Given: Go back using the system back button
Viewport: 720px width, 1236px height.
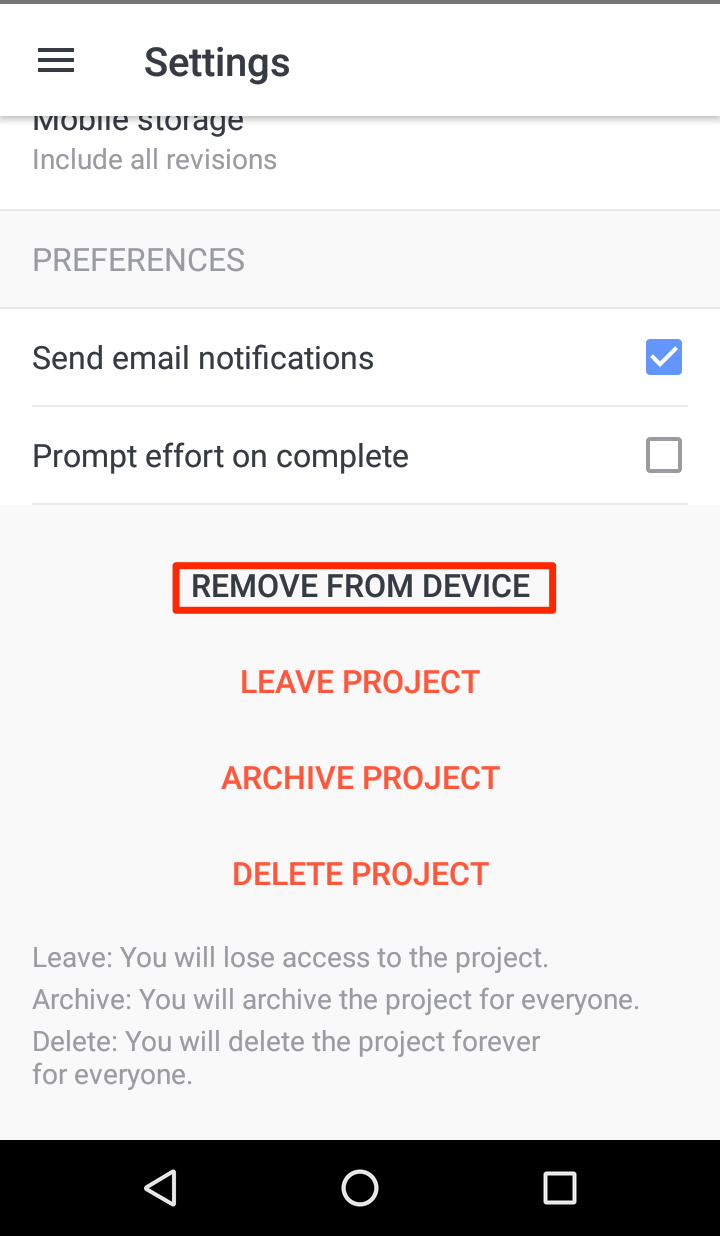Looking at the screenshot, I should (160, 1188).
